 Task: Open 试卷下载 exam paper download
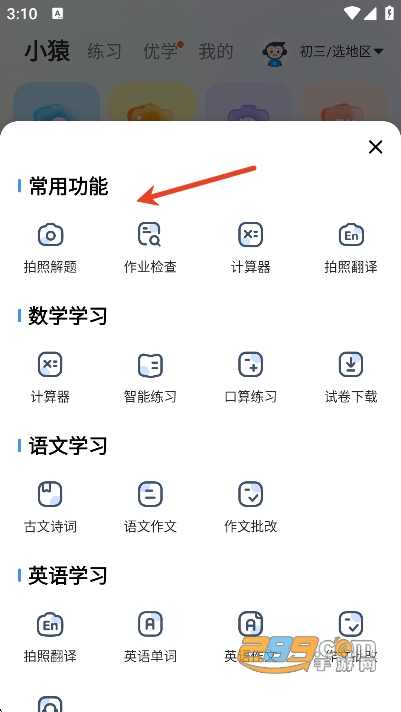(x=351, y=378)
